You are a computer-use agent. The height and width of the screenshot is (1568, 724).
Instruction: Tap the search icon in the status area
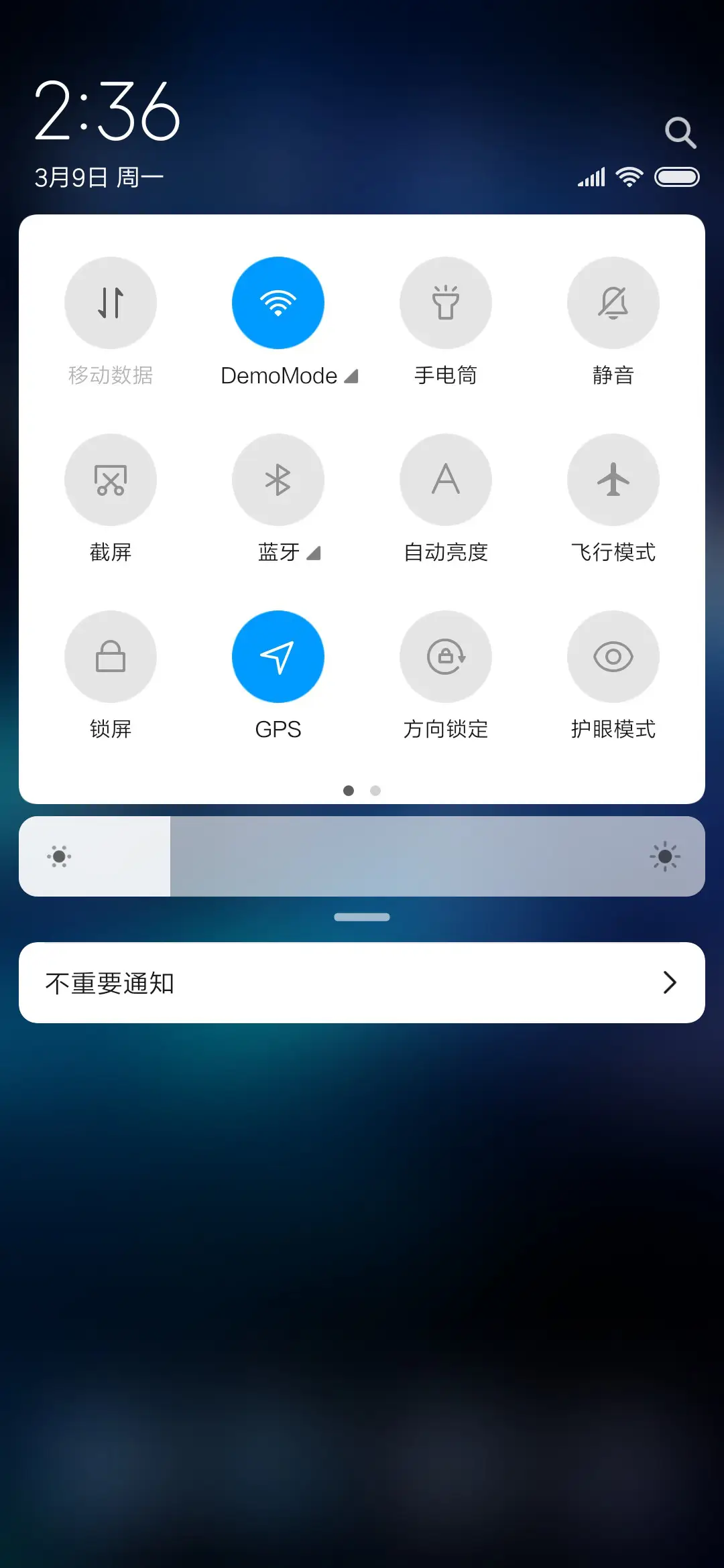tap(681, 132)
